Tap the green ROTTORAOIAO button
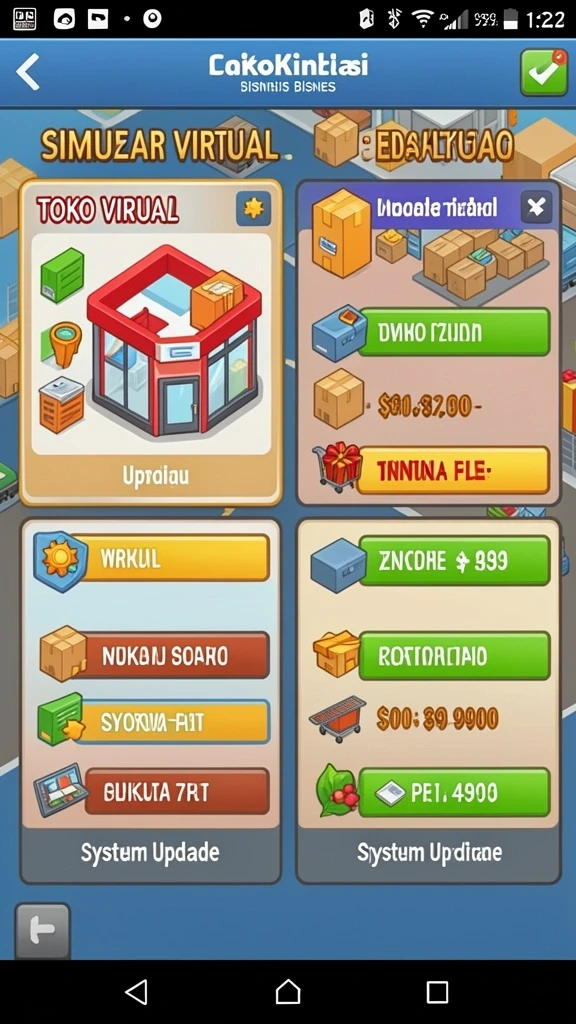This screenshot has width=576, height=1024. coord(454,656)
